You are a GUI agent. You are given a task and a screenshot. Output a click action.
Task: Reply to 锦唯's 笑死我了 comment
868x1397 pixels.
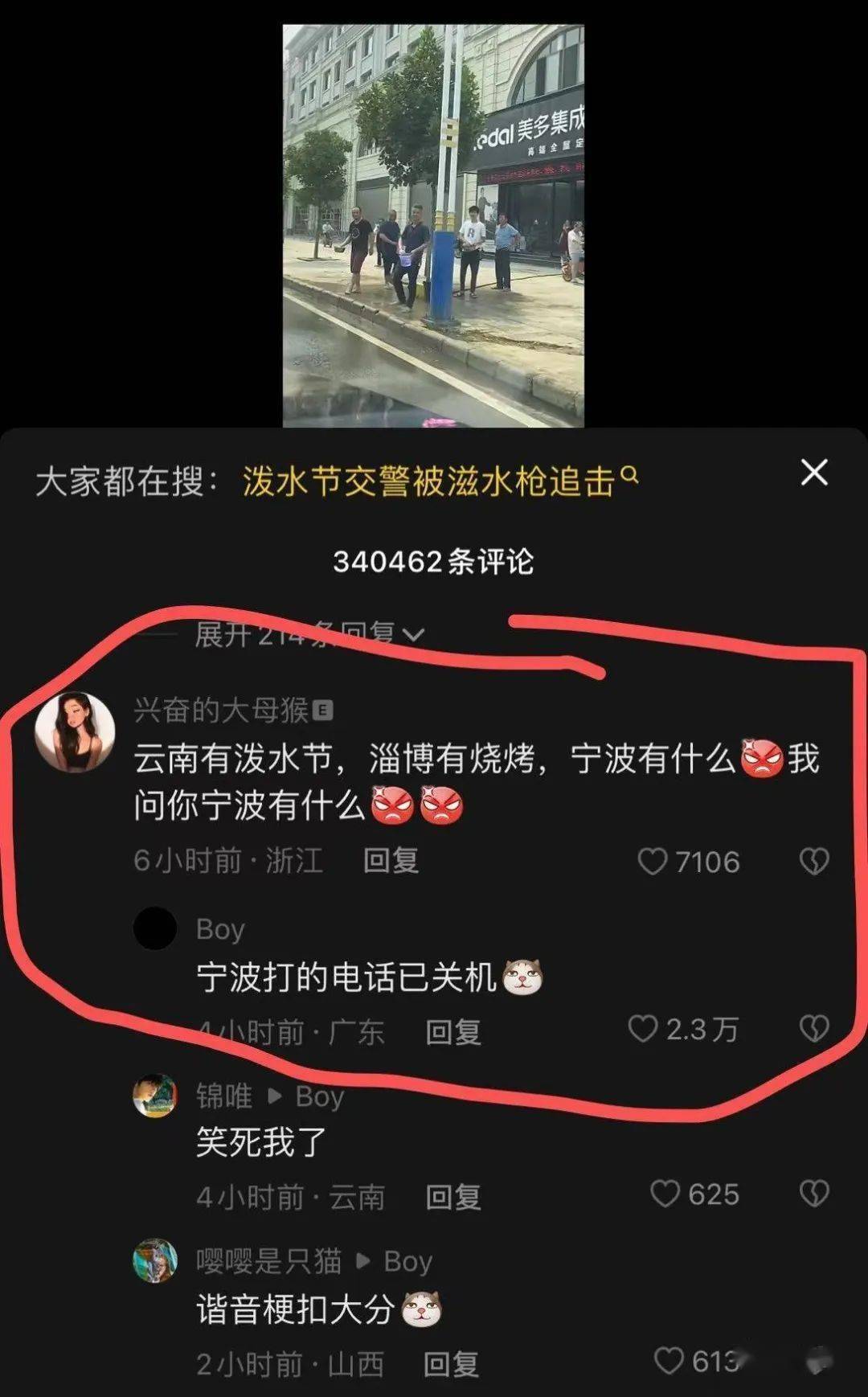point(452,1198)
